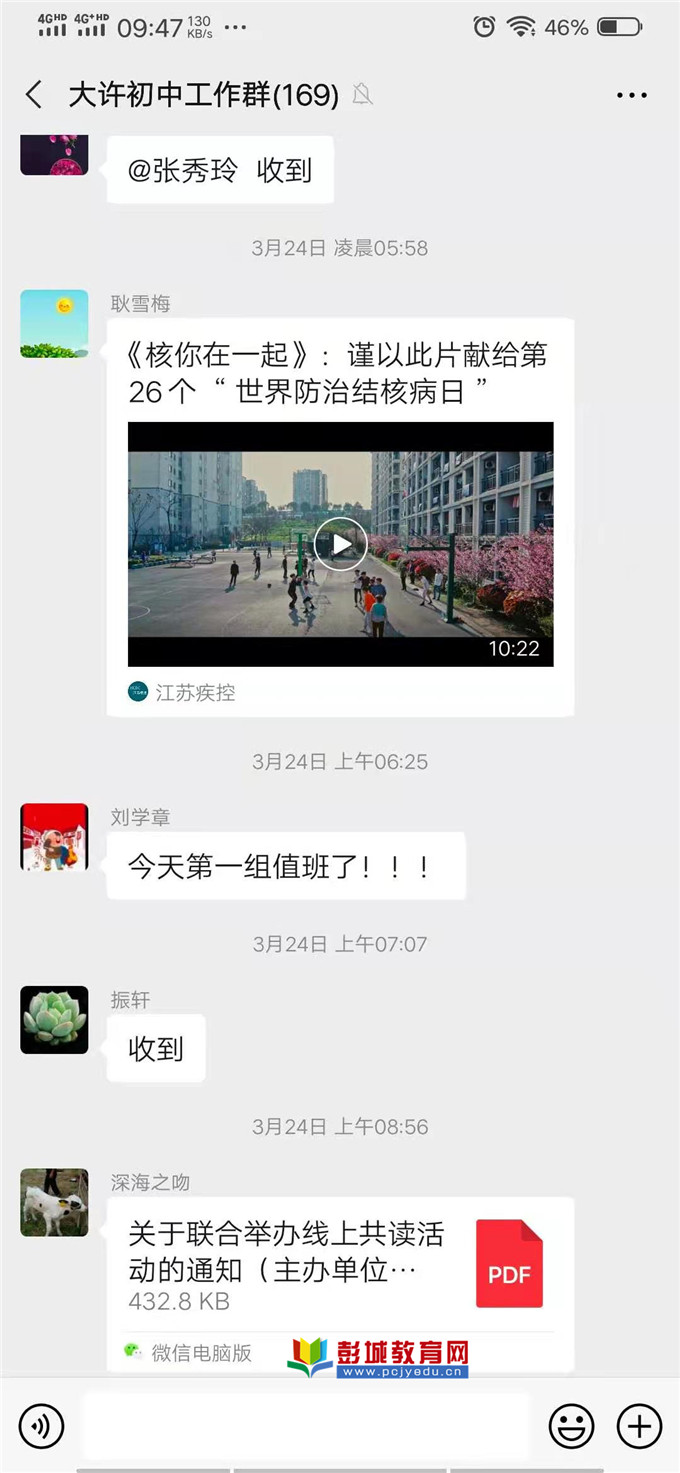
Task: Focus the message text field
Action: coord(305,1426)
